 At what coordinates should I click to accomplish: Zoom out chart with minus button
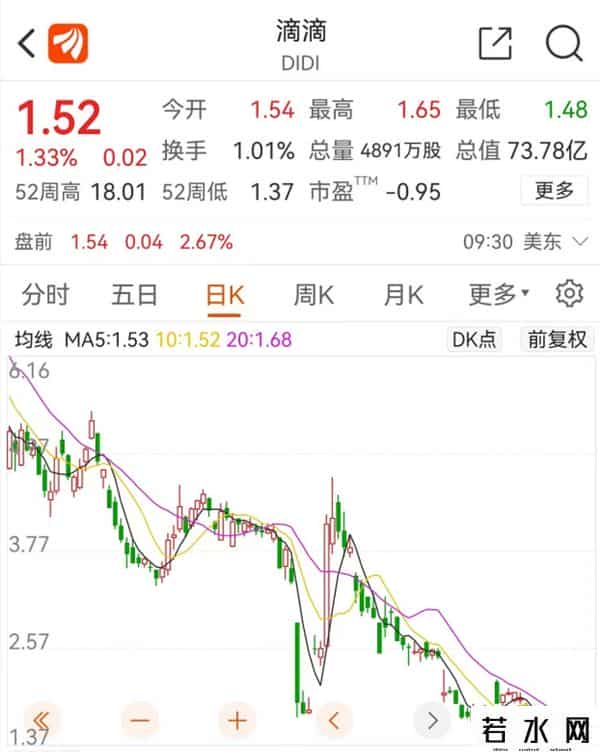[x=139, y=720]
